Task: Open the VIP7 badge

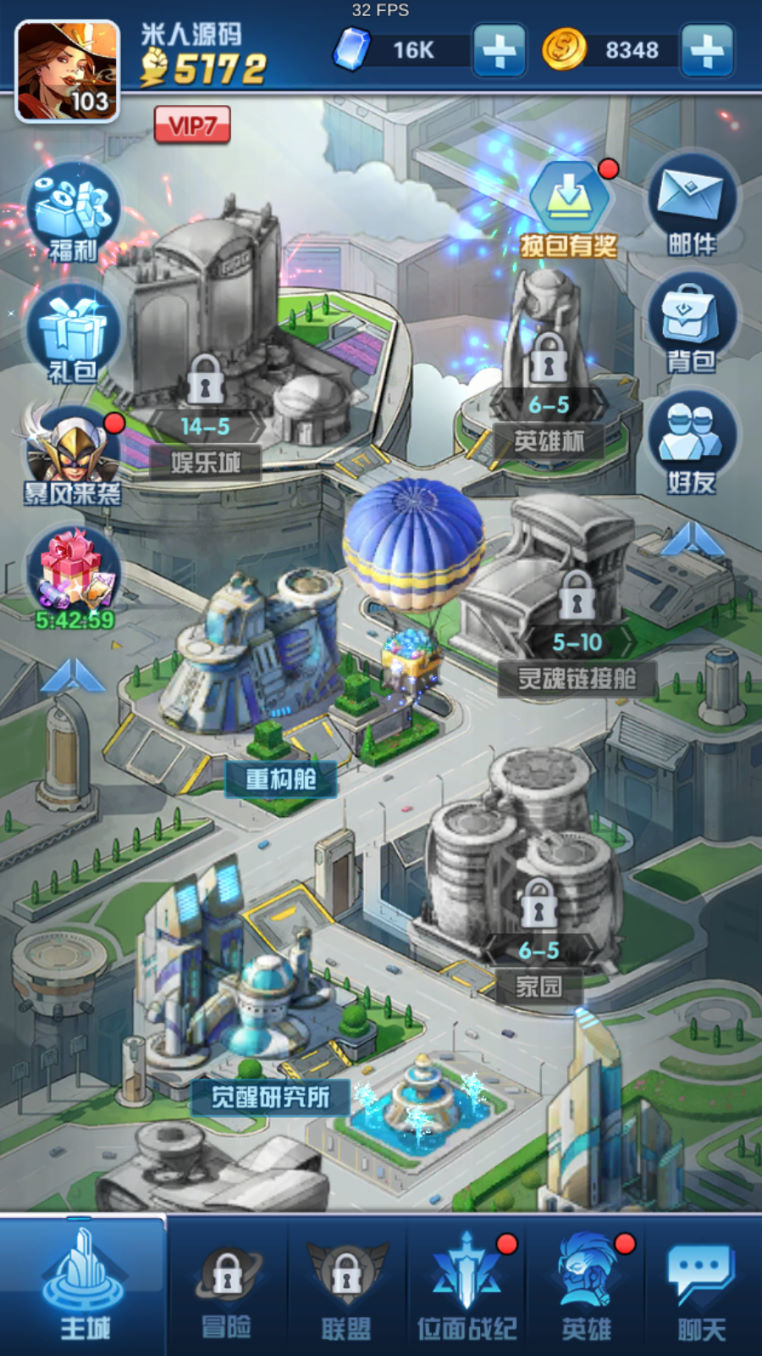Action: coord(192,124)
